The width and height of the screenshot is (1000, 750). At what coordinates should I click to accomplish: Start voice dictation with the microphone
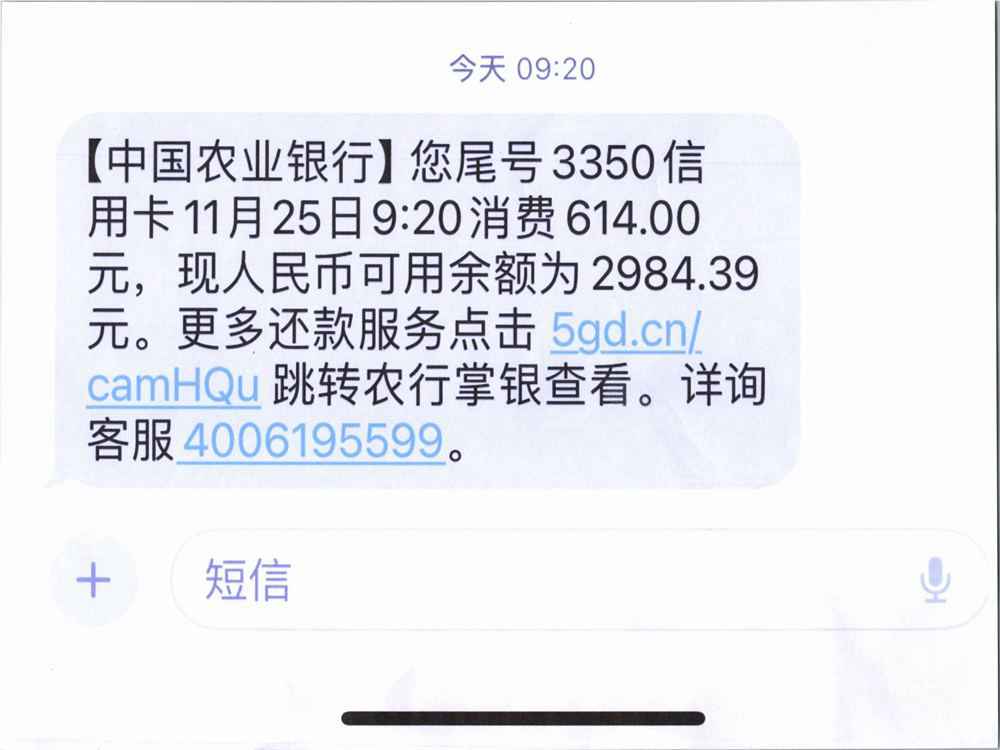935,580
